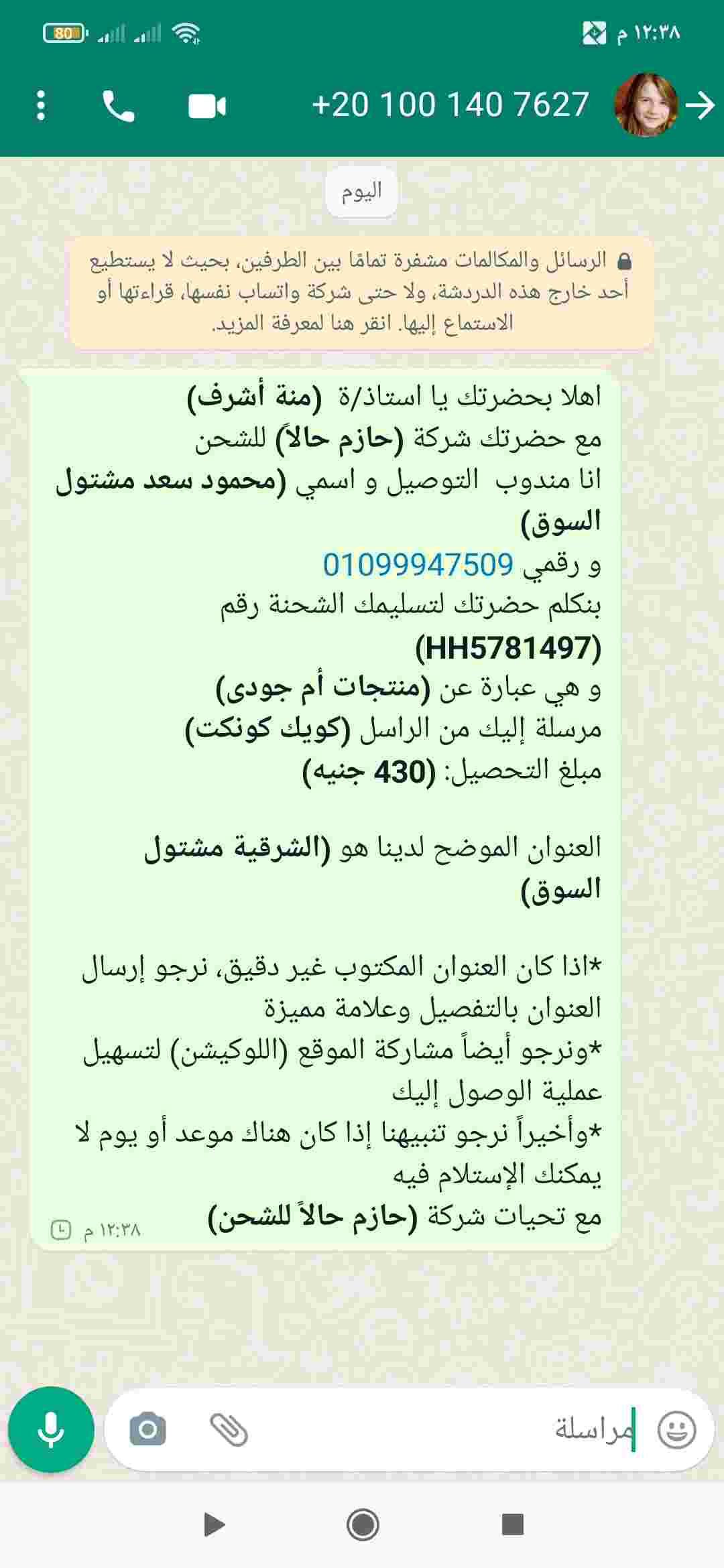724x1568 pixels.
Task: Start a video call
Action: tap(207, 106)
